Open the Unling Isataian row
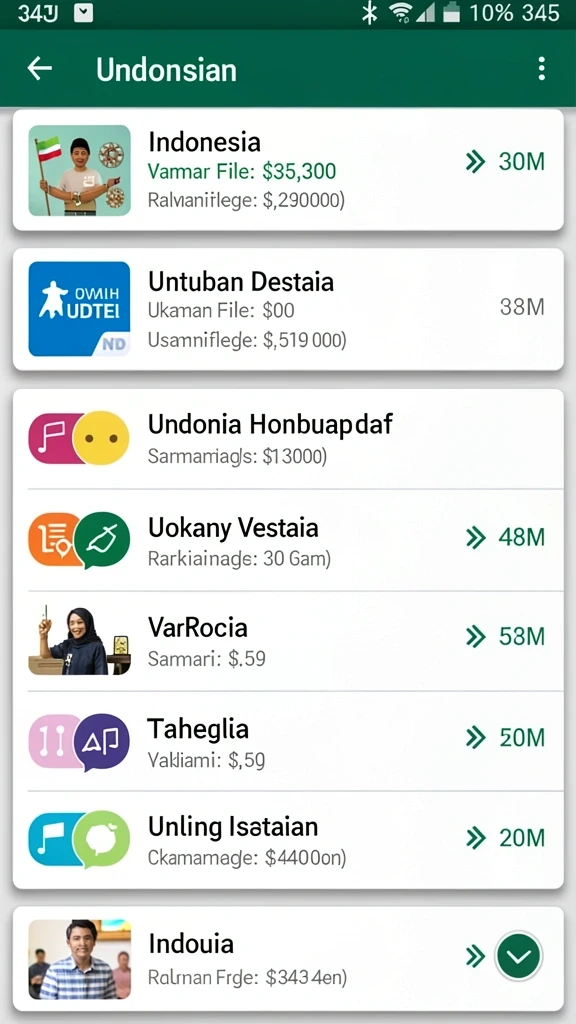Screen dimensions: 576x1024 click(x=288, y=839)
